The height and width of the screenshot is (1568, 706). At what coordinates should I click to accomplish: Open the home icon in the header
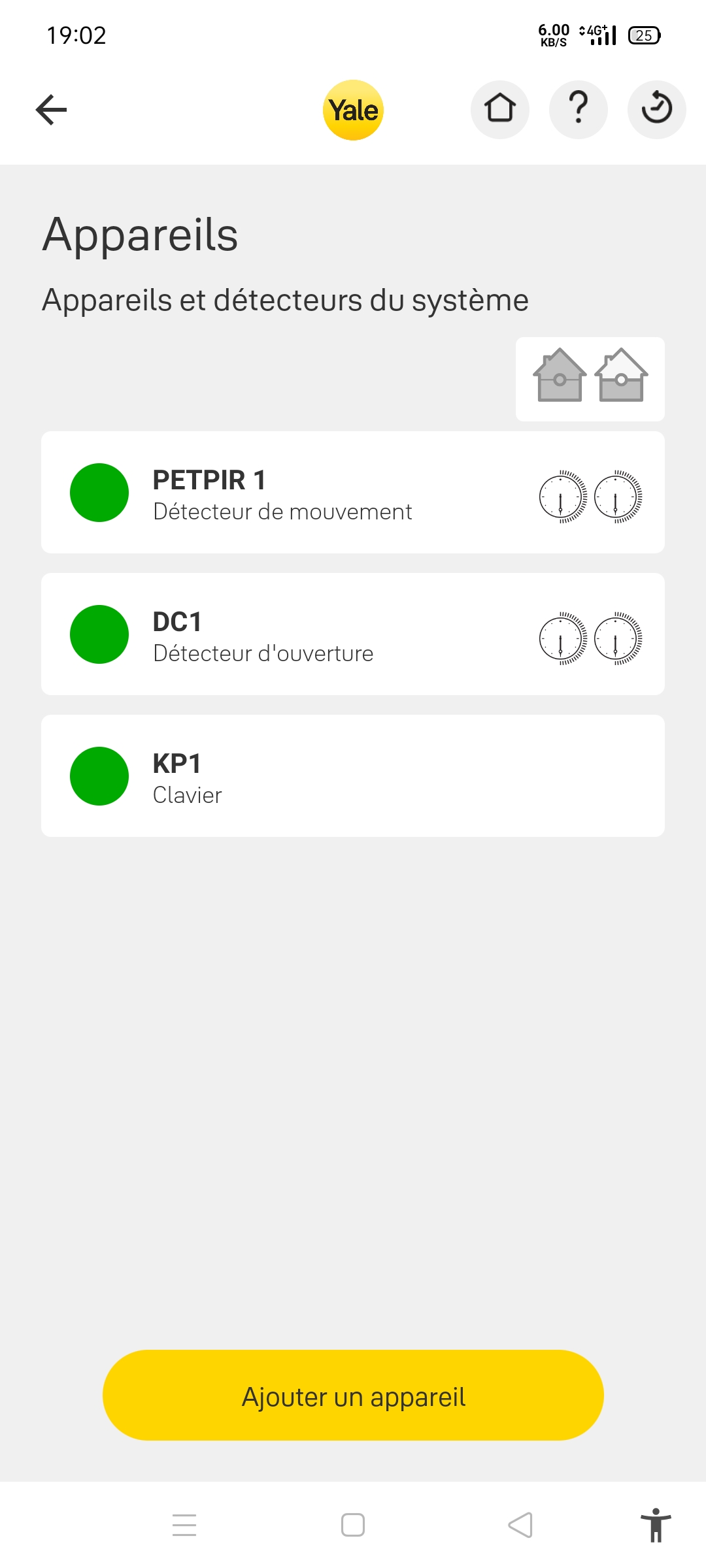coord(500,110)
